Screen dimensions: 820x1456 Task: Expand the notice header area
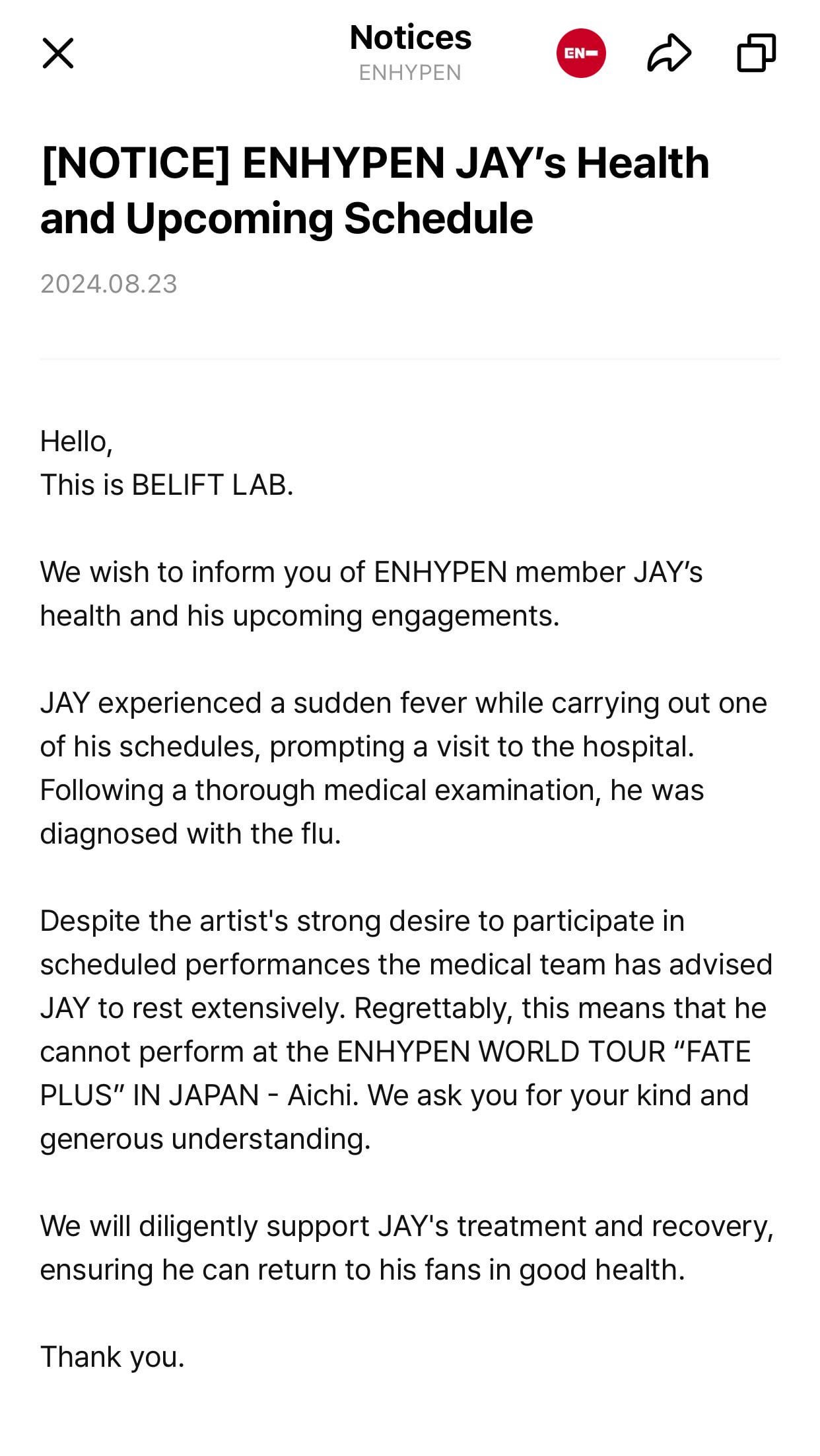click(411, 53)
